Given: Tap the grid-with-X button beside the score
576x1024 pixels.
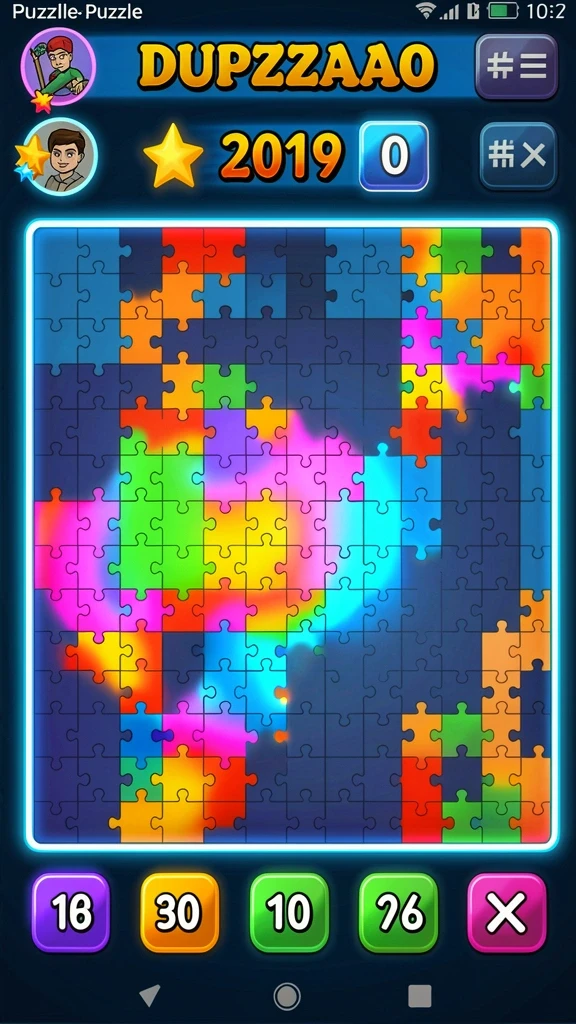Looking at the screenshot, I should point(518,157).
